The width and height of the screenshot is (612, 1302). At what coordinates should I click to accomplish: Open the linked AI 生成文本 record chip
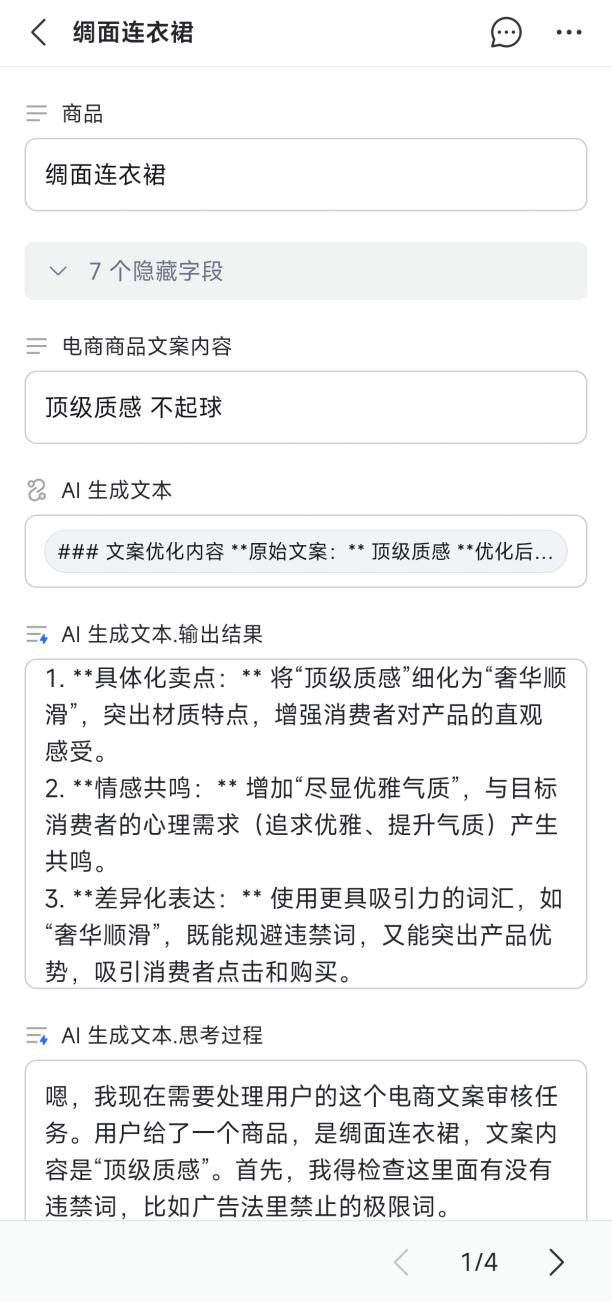(305, 552)
